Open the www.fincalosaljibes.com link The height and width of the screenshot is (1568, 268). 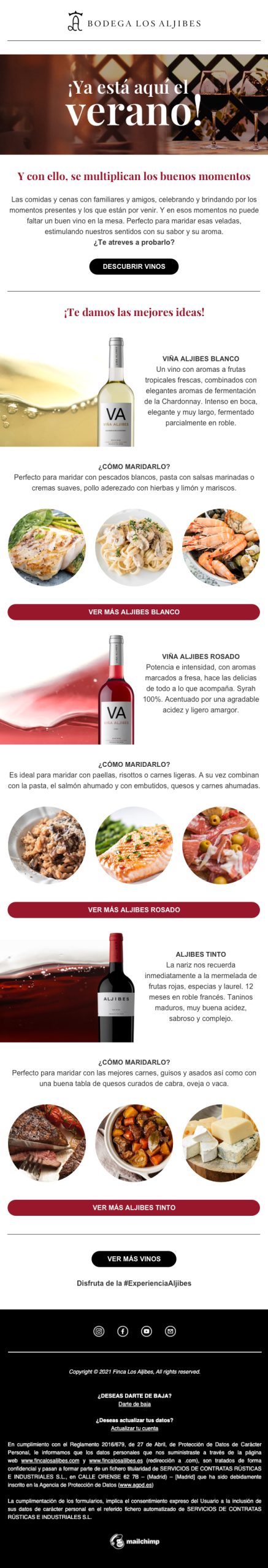(x=50, y=1460)
